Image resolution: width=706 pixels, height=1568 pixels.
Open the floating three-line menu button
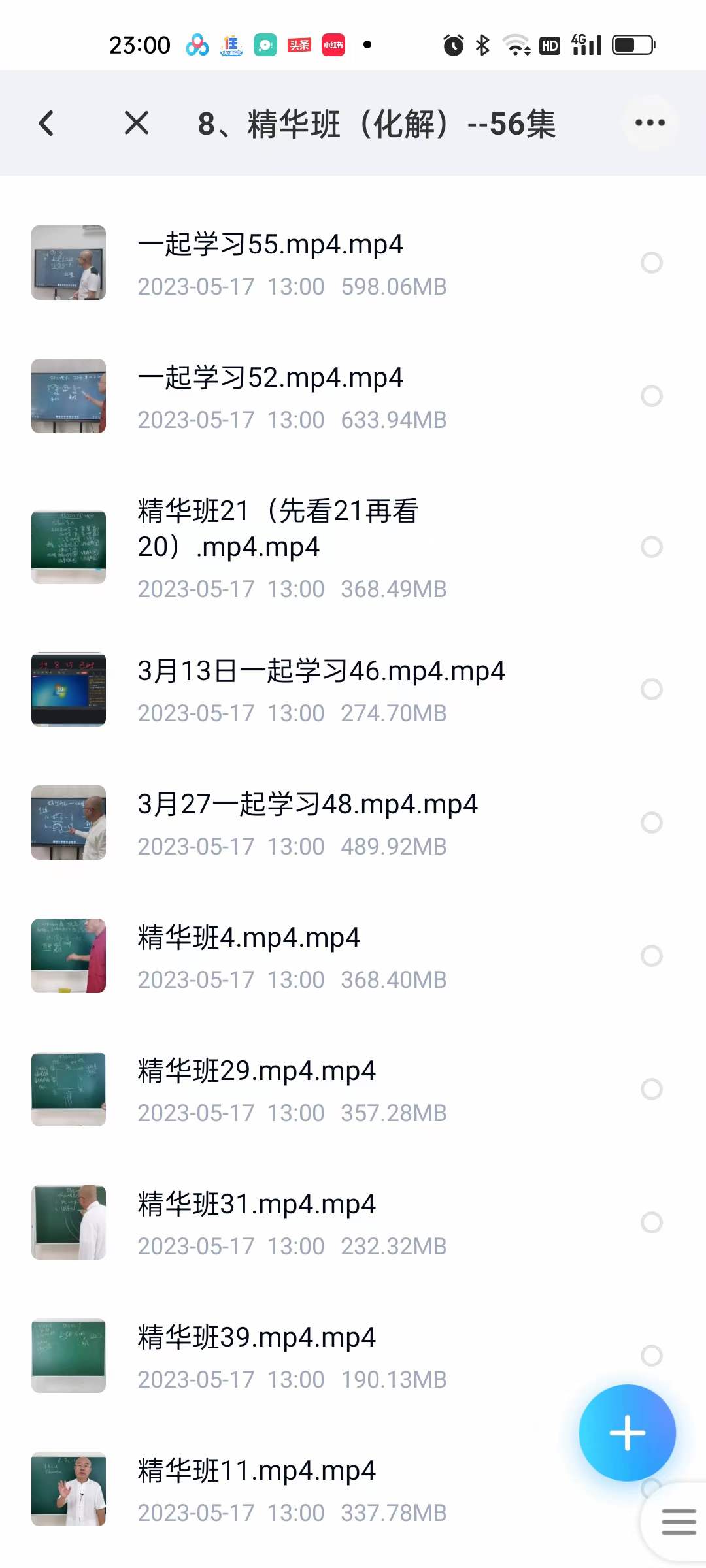(679, 1522)
